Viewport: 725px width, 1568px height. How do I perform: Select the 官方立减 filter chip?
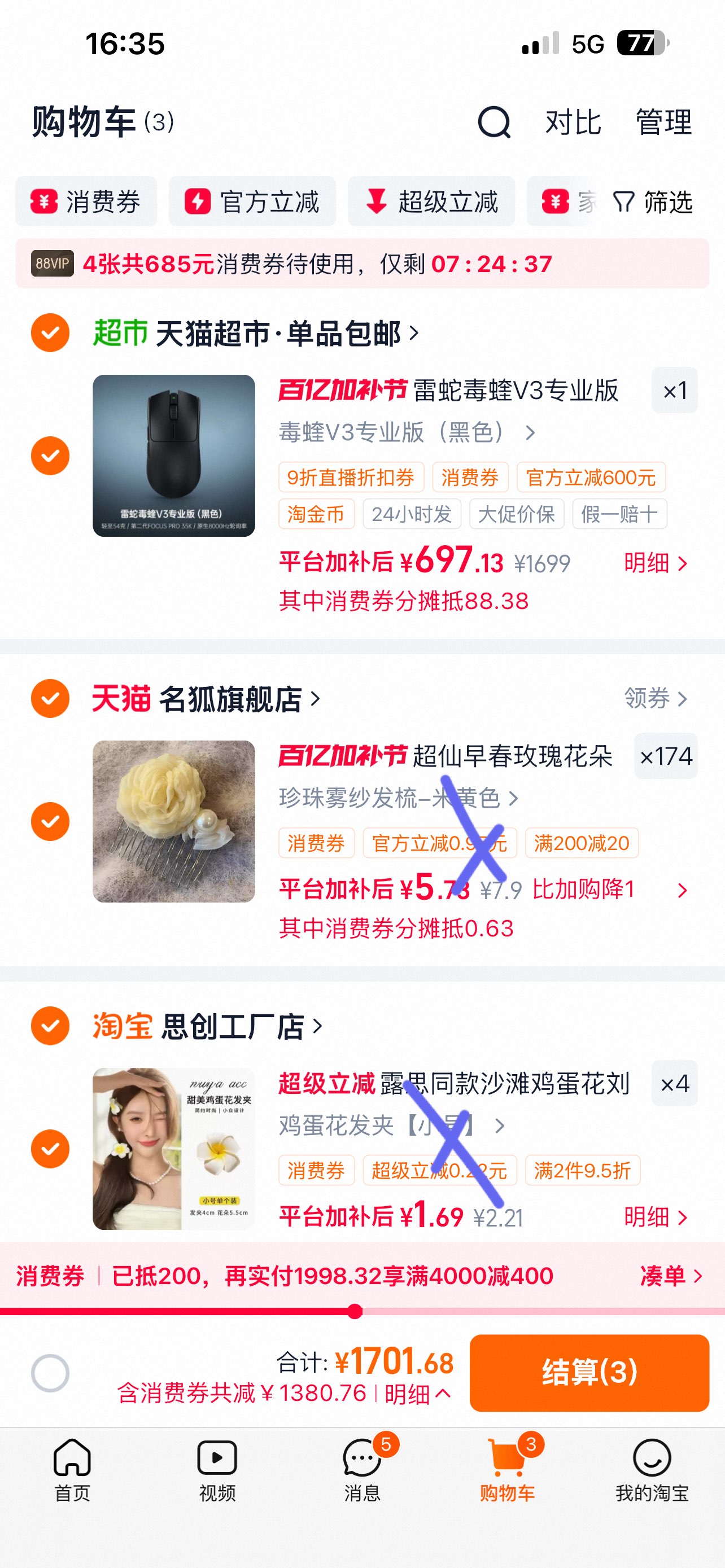click(x=252, y=202)
